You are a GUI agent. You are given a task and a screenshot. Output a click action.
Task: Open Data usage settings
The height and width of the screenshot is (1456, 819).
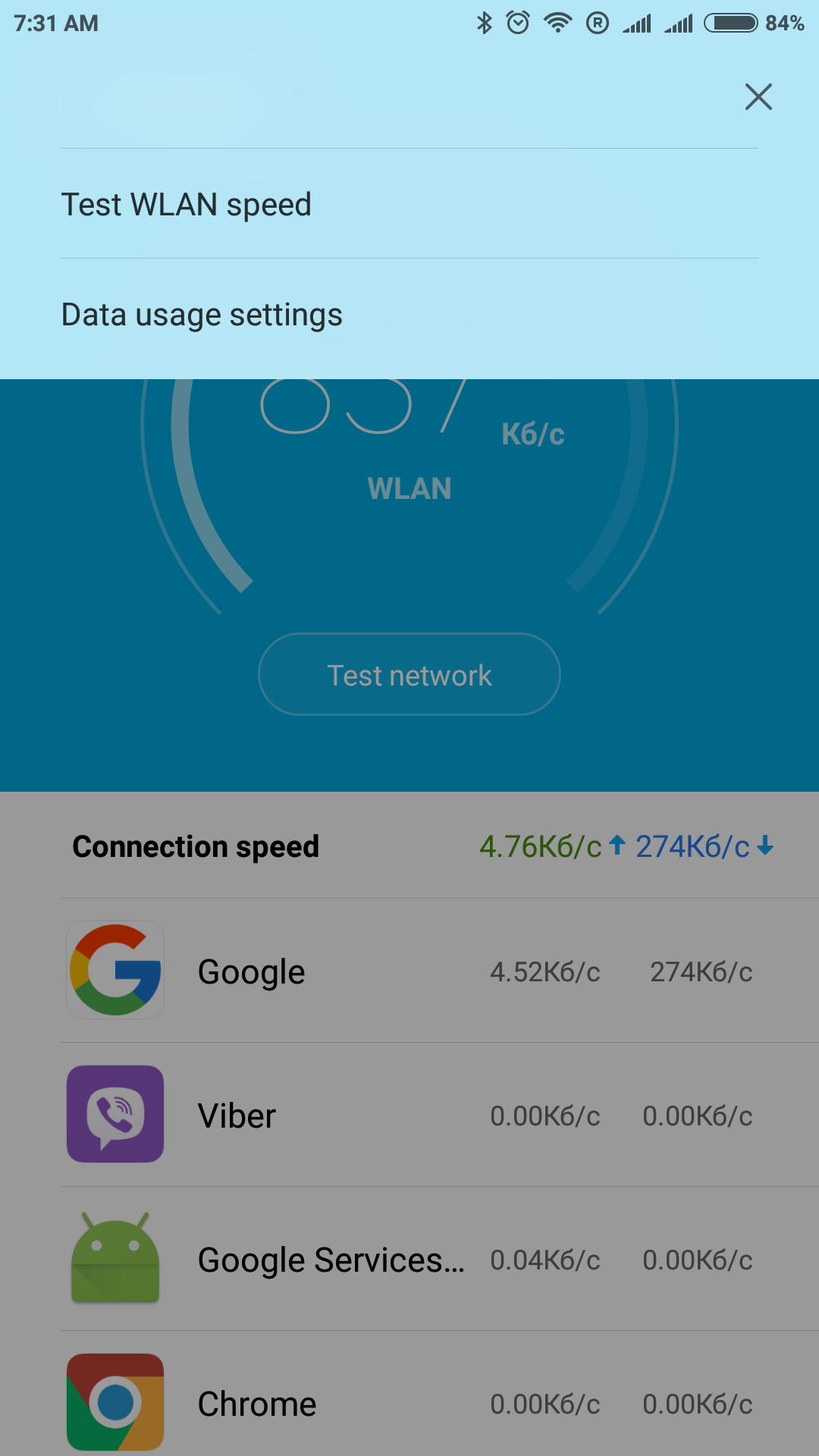[x=409, y=315]
